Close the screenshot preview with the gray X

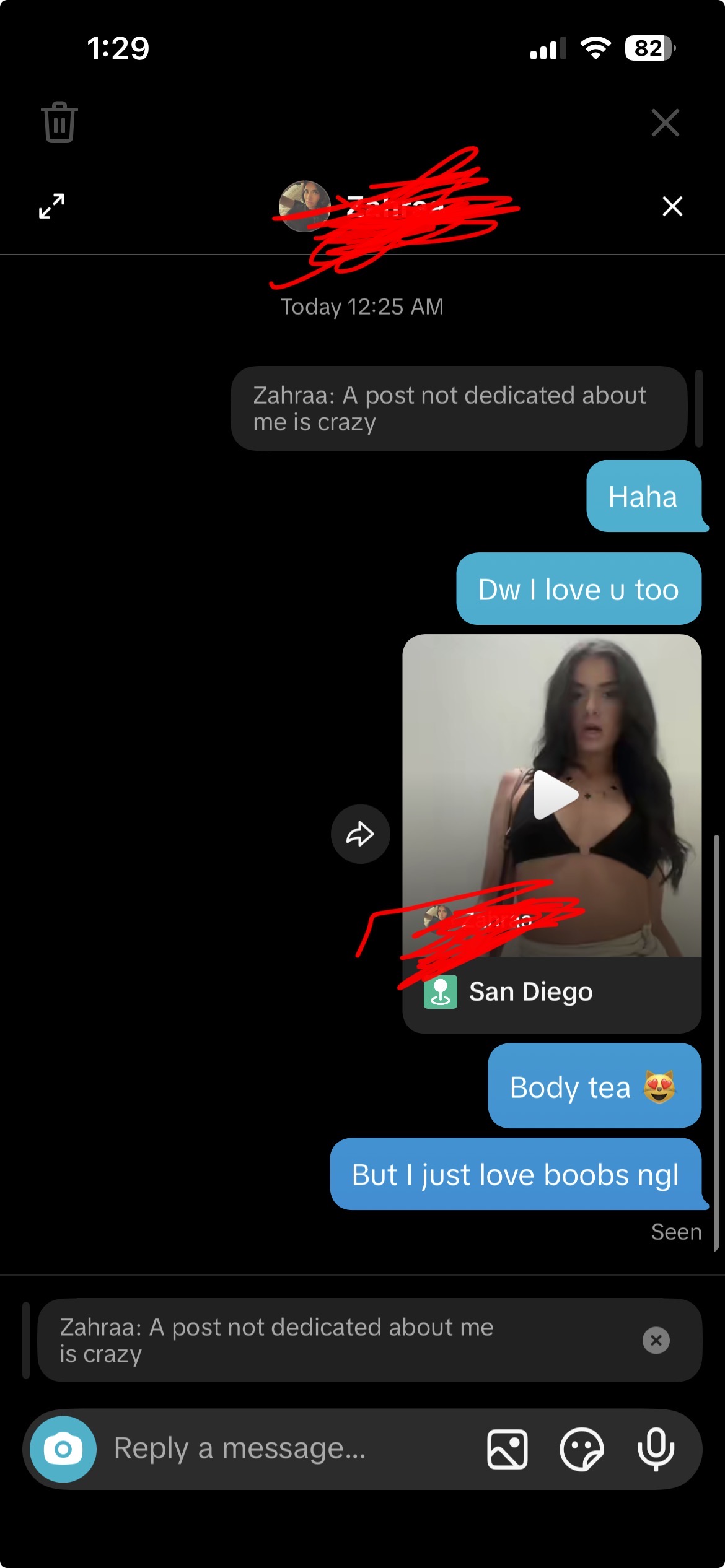[666, 122]
